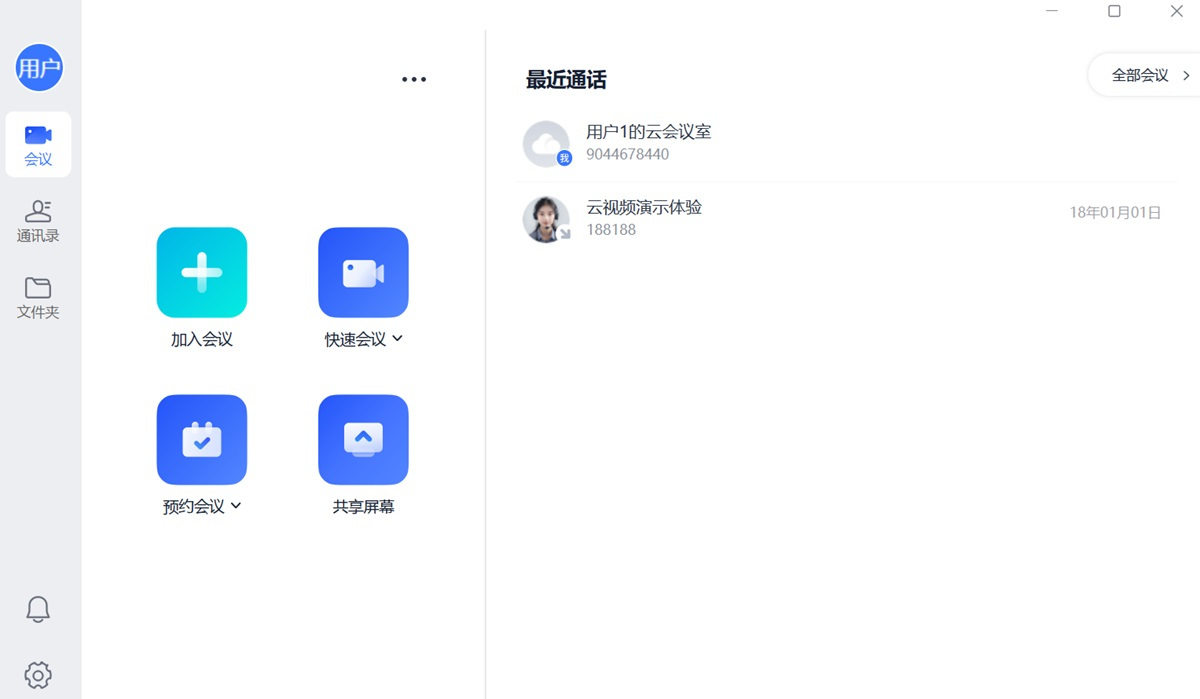Open the three-dot more menu
This screenshot has height=699, width=1200.
click(414, 80)
